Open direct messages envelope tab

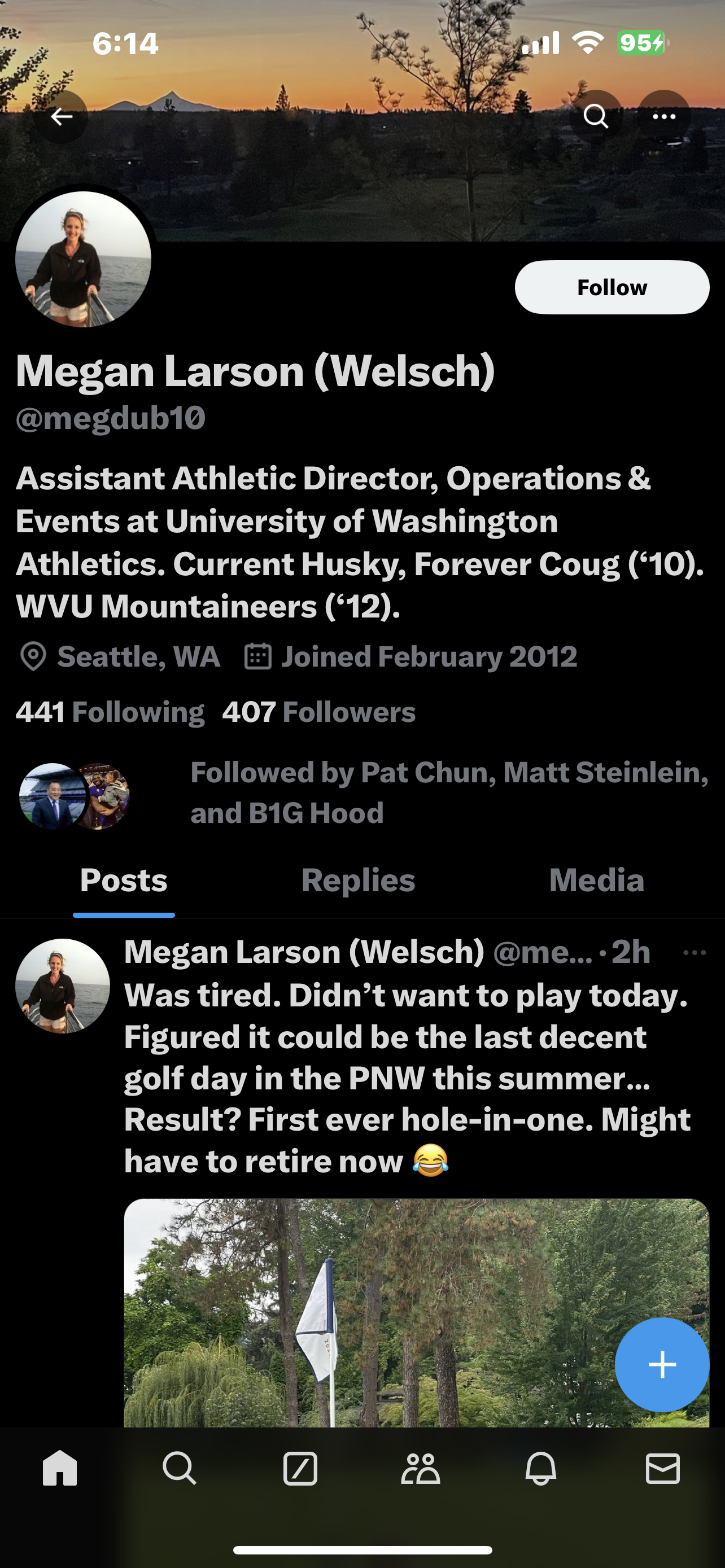point(662,1469)
